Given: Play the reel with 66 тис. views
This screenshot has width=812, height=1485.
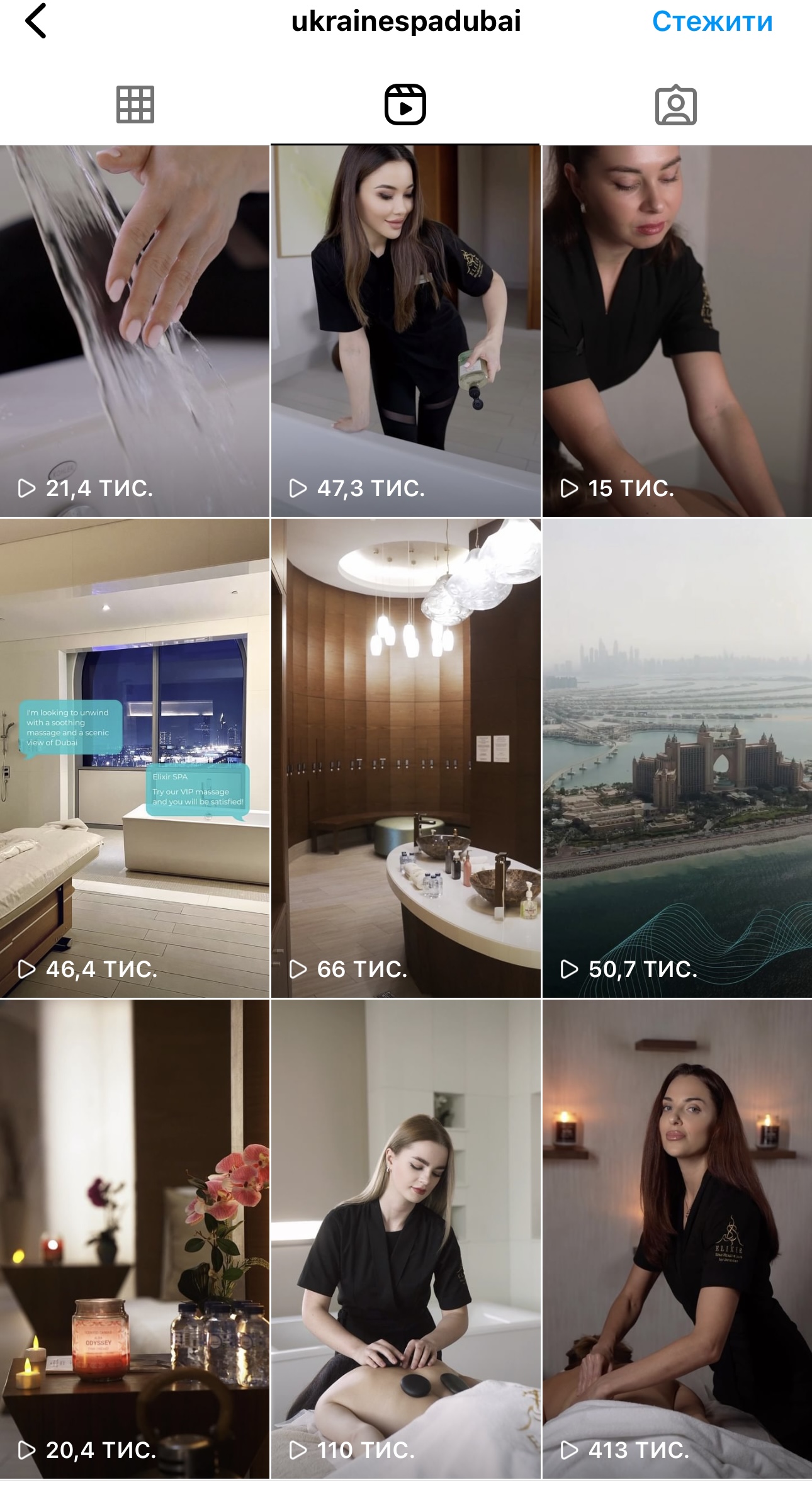Looking at the screenshot, I should (405, 758).
